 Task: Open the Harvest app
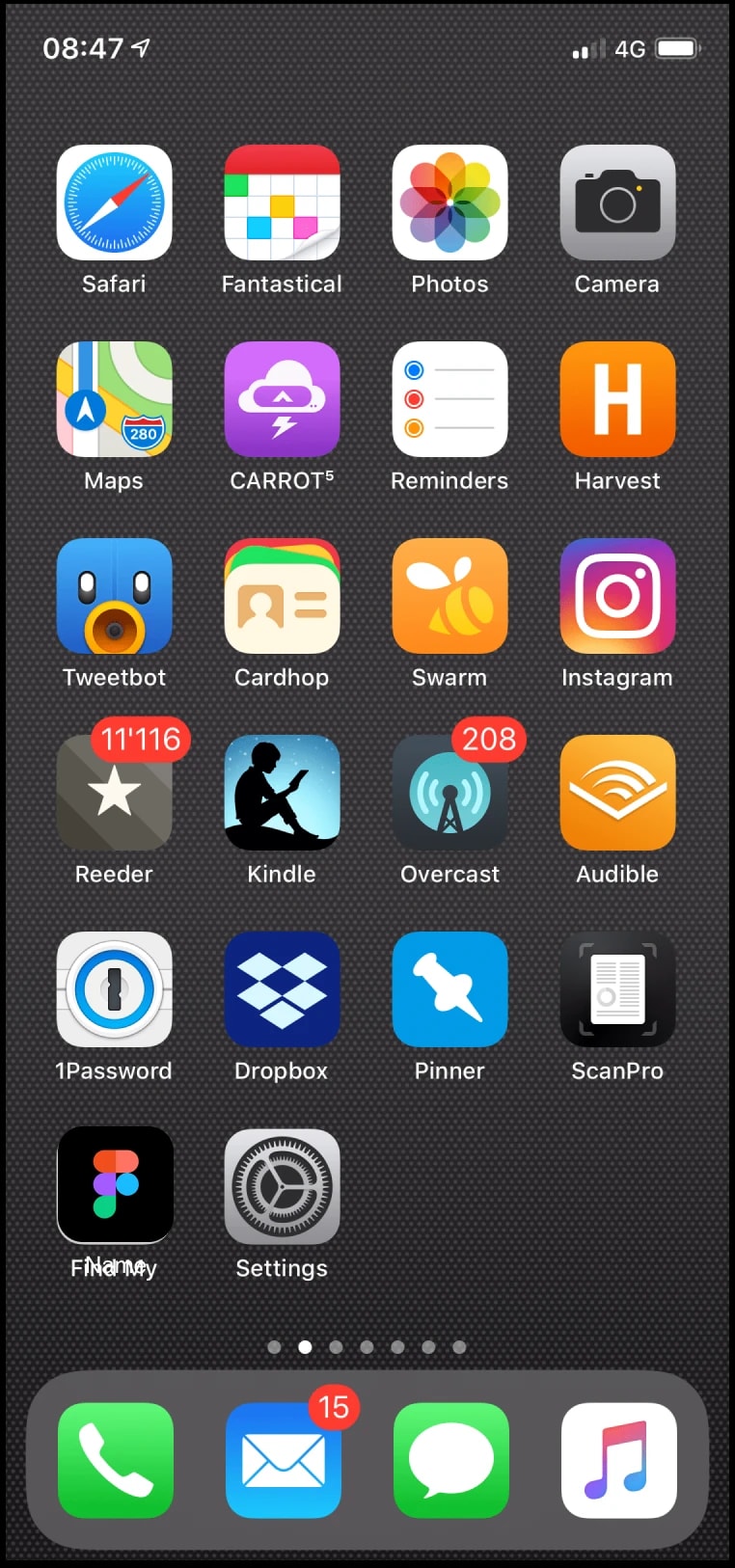coord(617,399)
